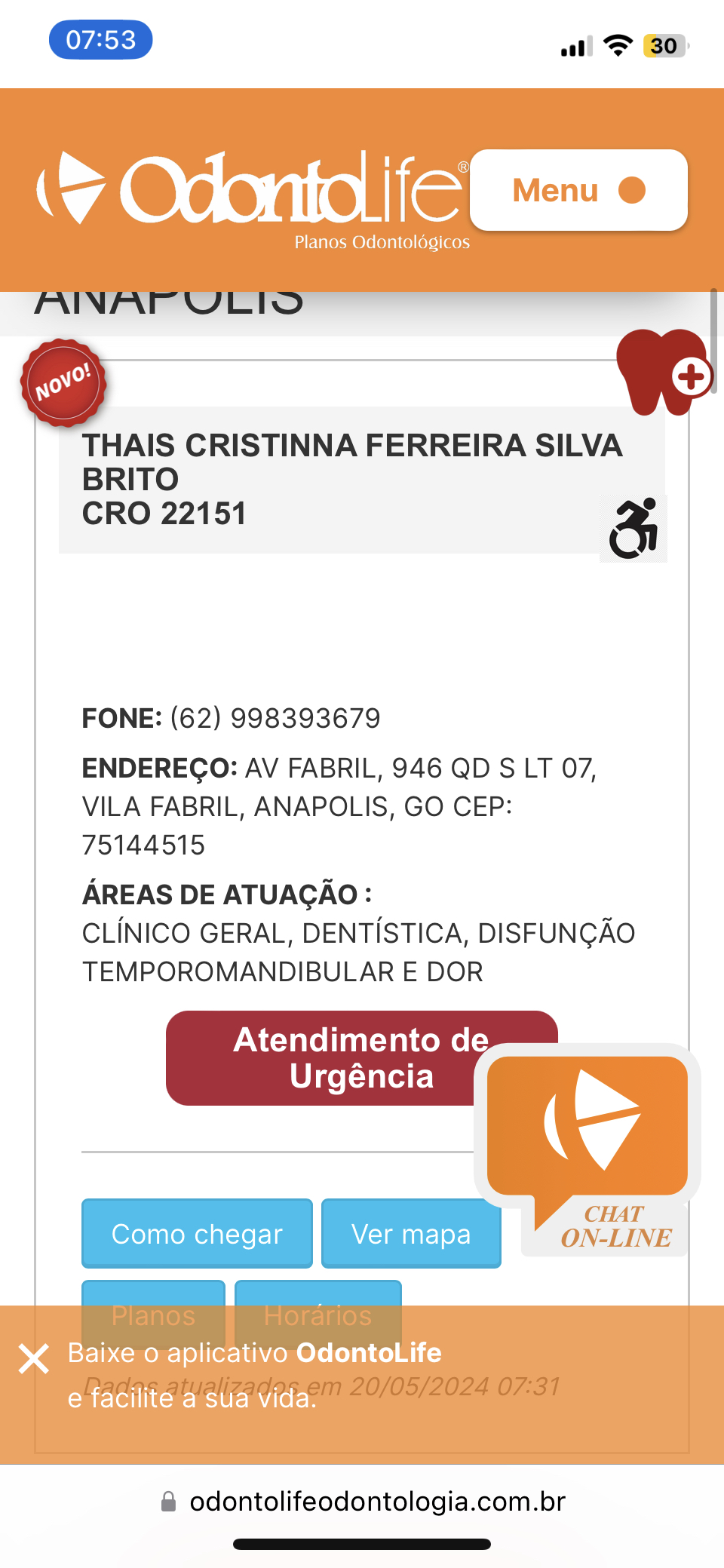Tap Ver mapa button
724x1568 pixels.
click(x=411, y=1234)
